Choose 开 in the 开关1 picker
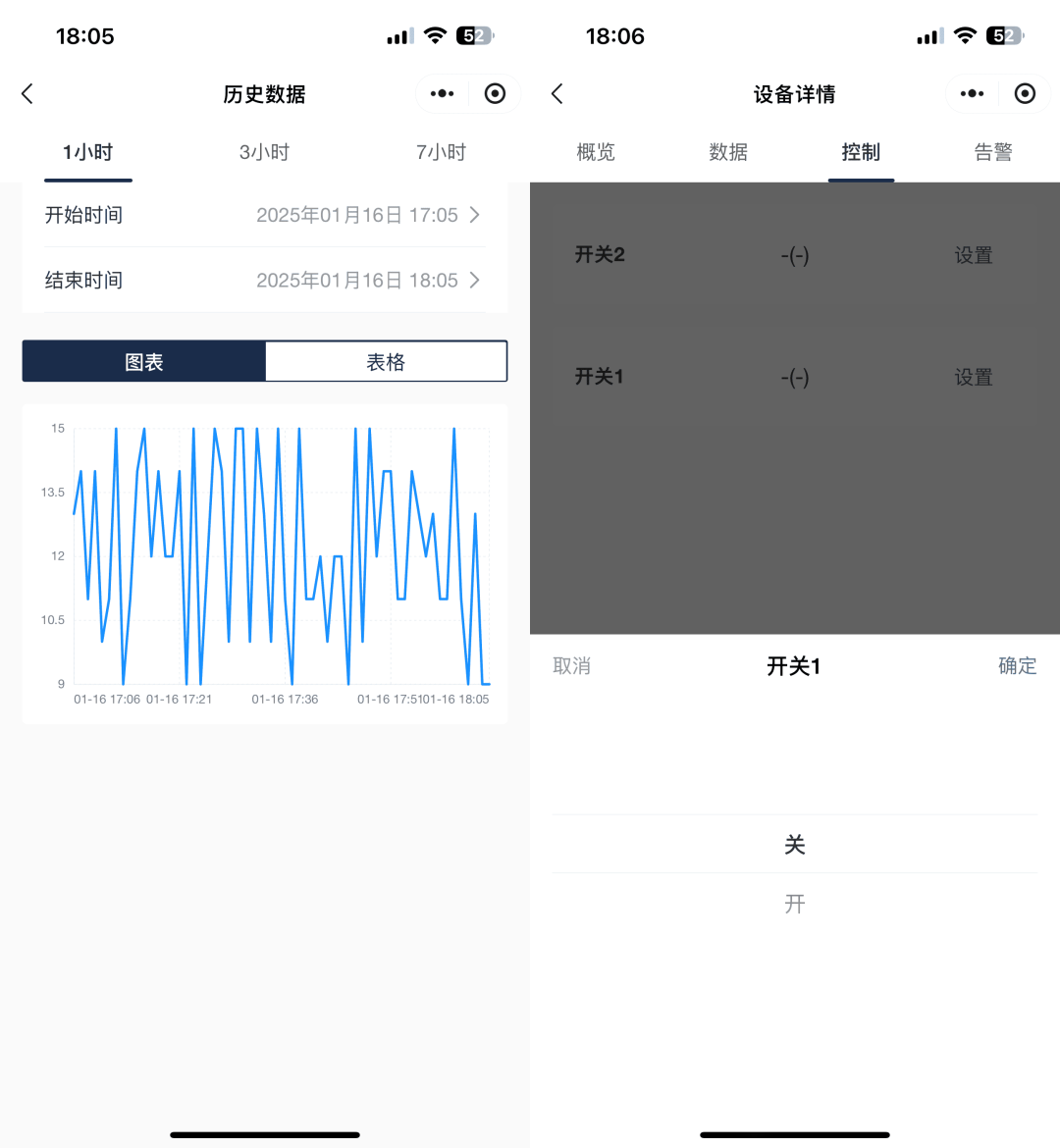This screenshot has height=1148, width=1060. [795, 904]
